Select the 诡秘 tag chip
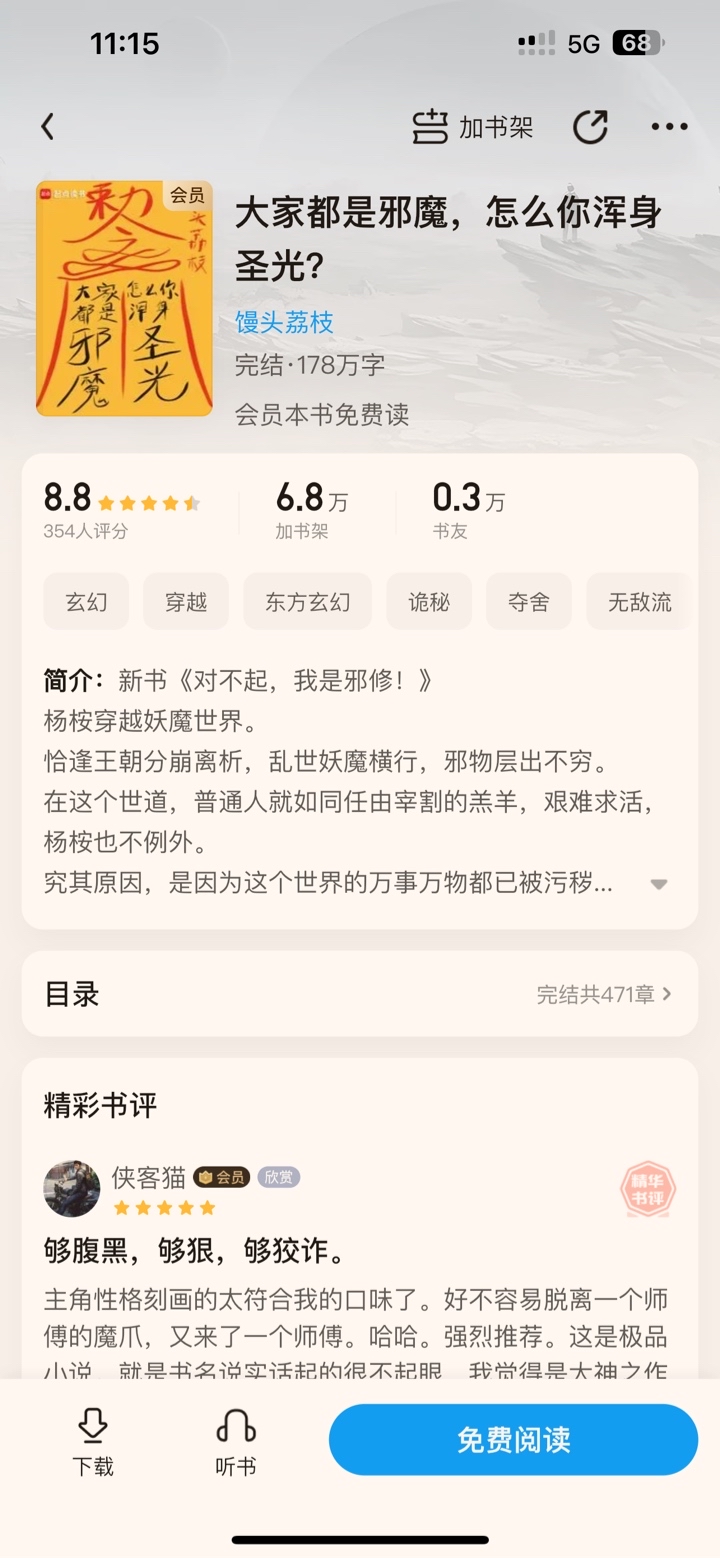The width and height of the screenshot is (720, 1558). tap(429, 601)
